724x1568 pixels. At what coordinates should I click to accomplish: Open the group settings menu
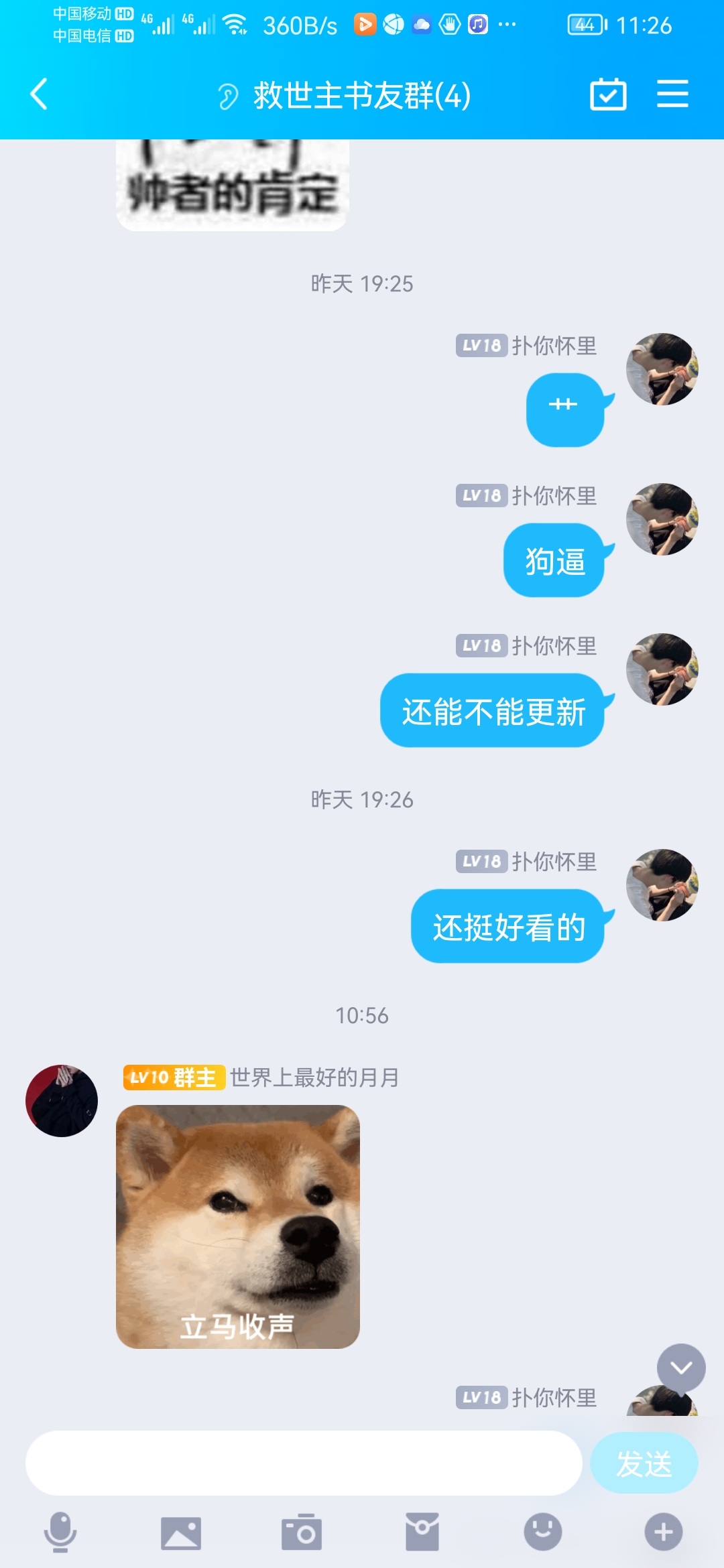672,94
